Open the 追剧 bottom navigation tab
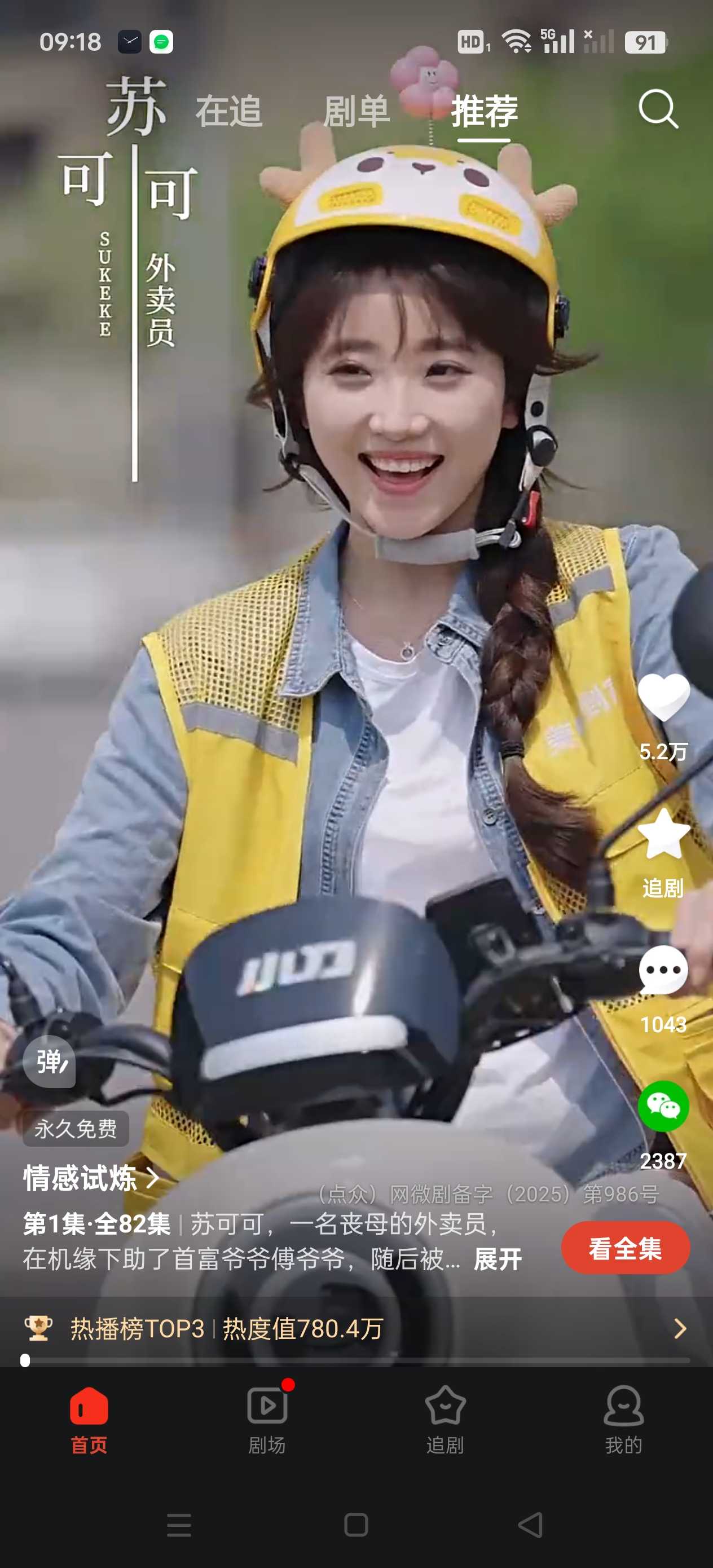713x1568 pixels. (445, 1420)
